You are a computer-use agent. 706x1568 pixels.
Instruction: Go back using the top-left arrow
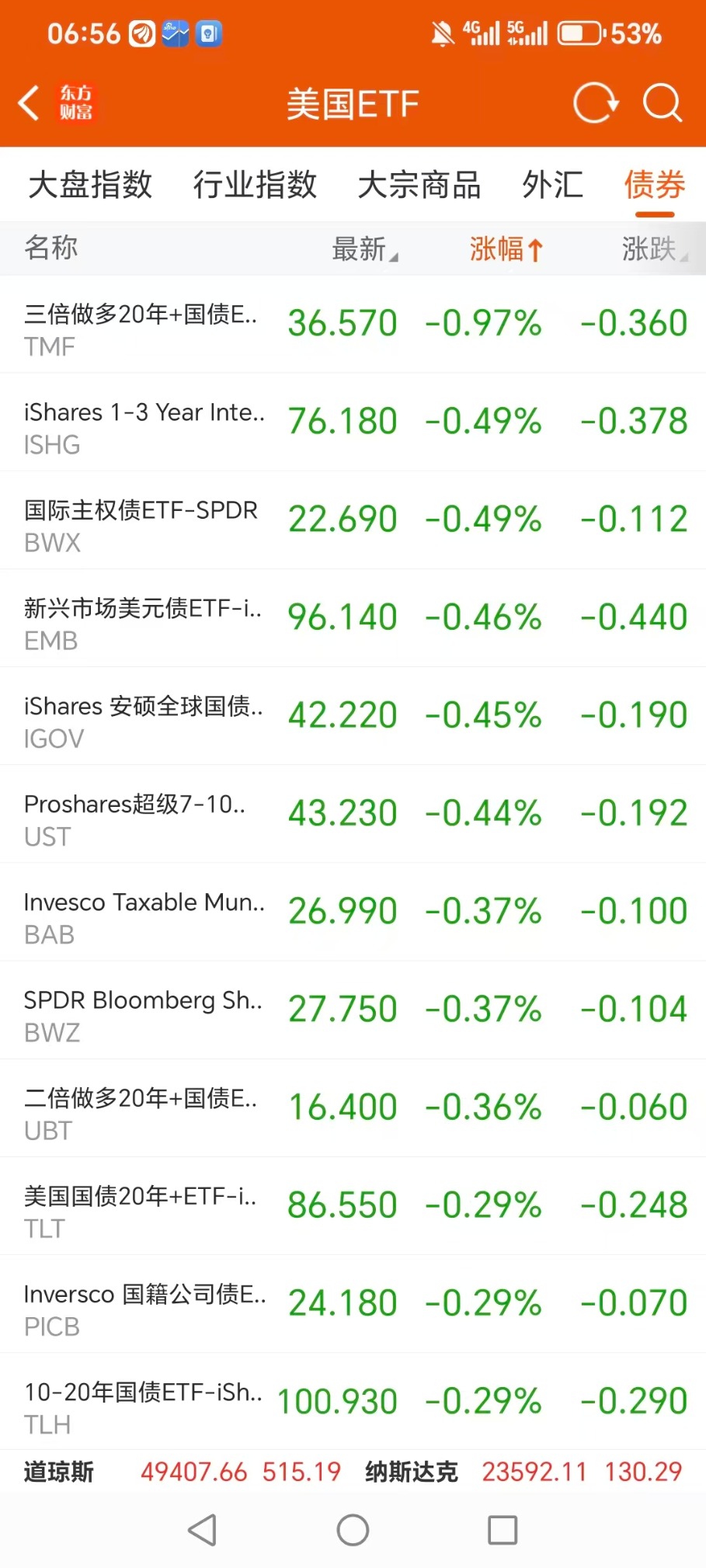click(30, 103)
